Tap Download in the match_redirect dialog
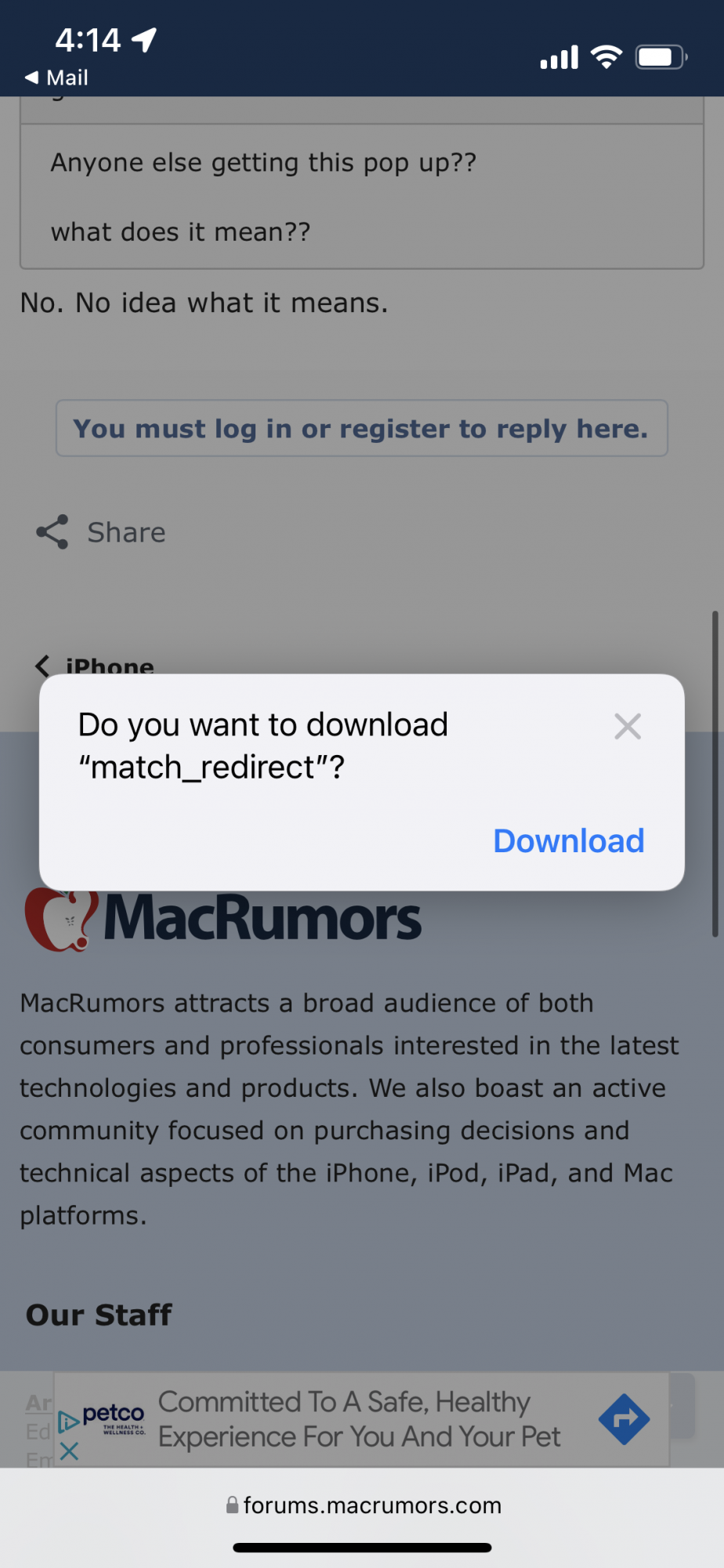Screen dimensions: 724x1568 [568, 841]
